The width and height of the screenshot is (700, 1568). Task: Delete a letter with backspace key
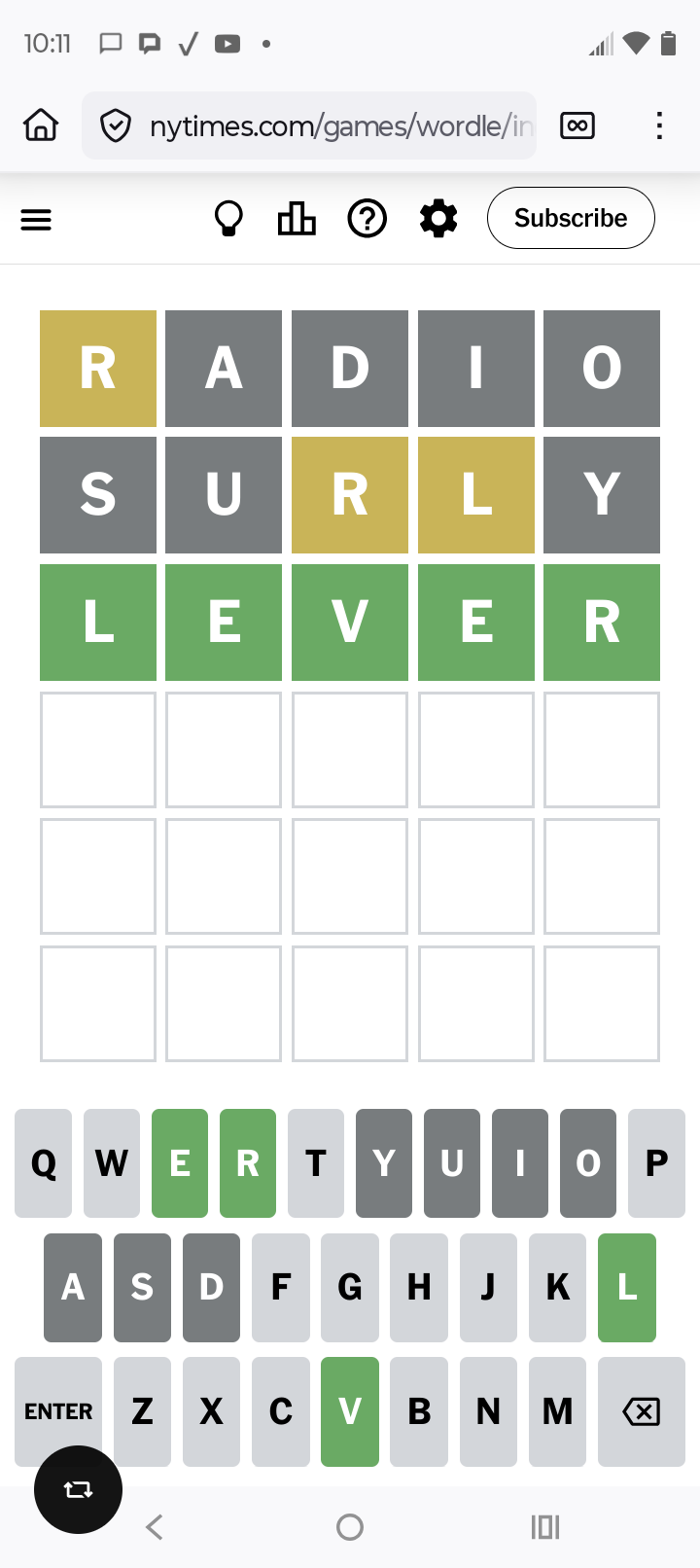641,1411
